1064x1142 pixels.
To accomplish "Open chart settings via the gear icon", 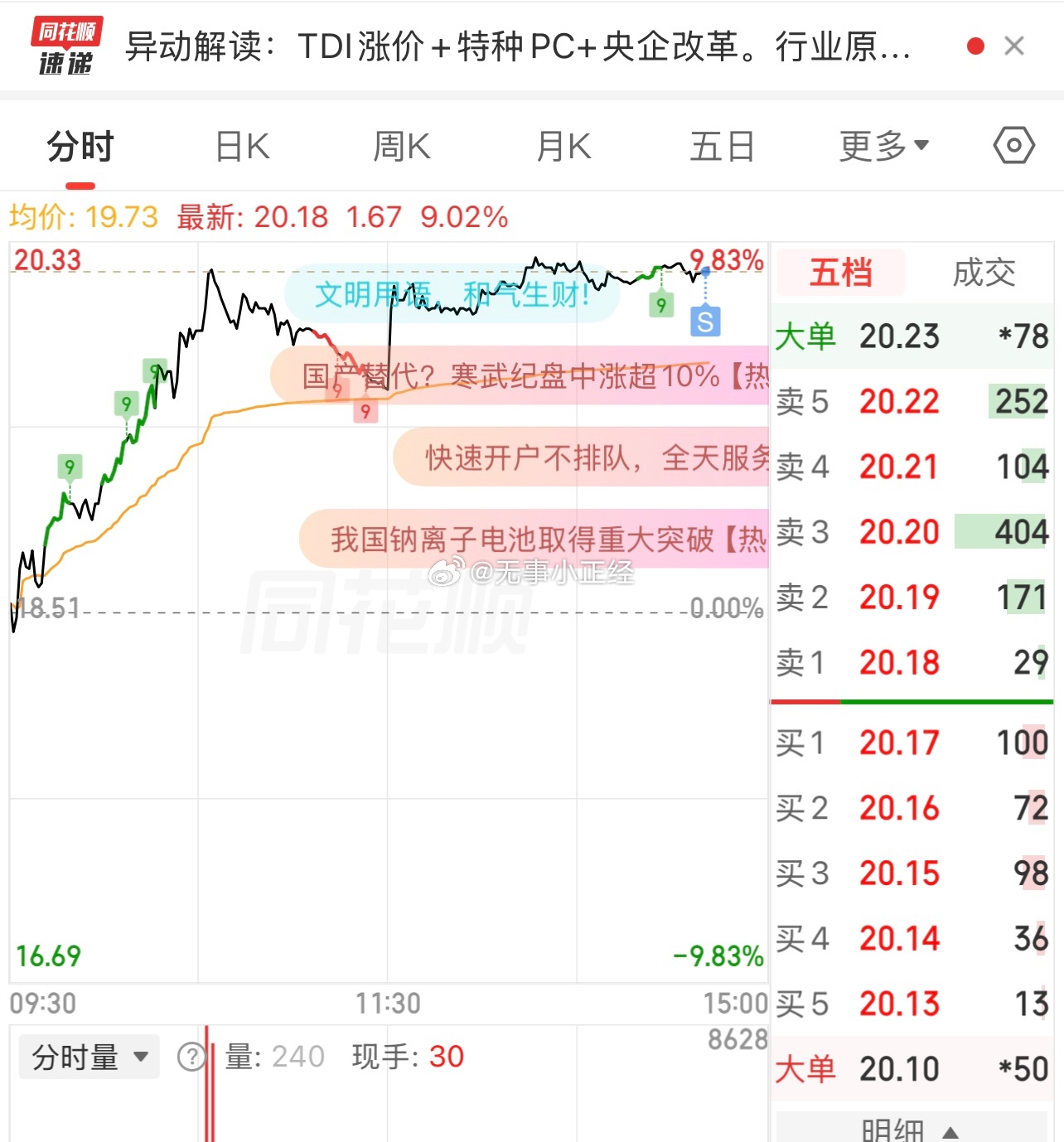I will pyautogui.click(x=1013, y=146).
